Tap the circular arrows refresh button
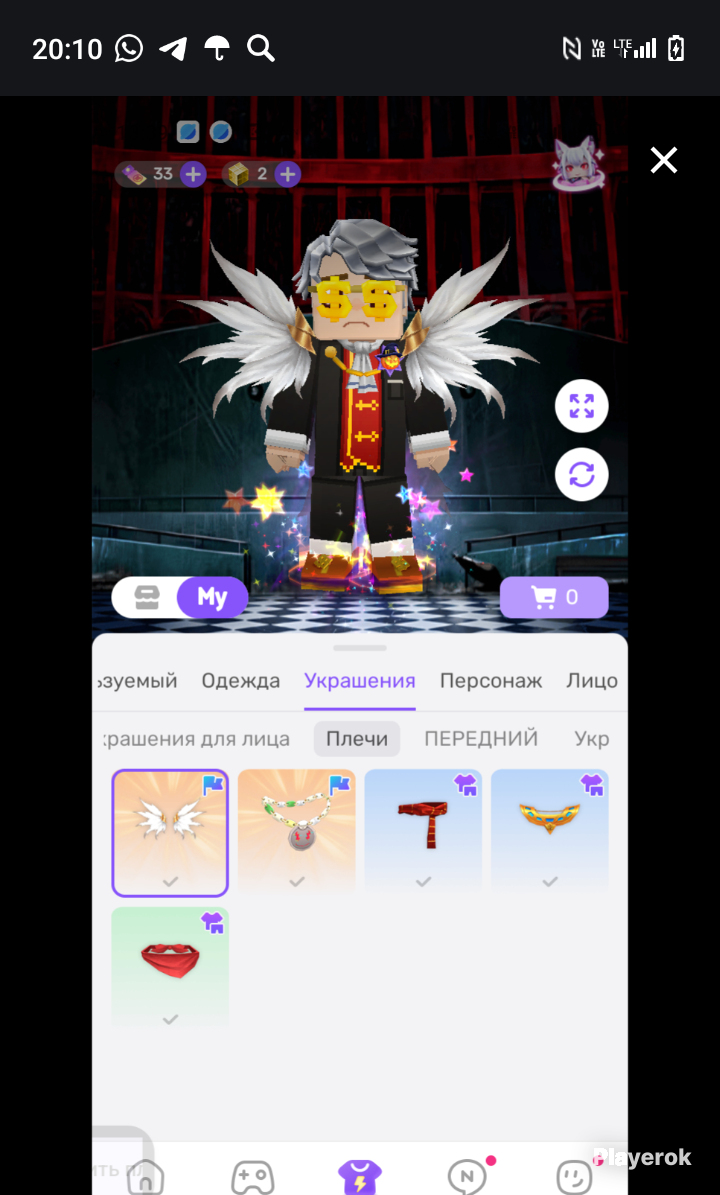This screenshot has height=1195, width=720. (581, 474)
